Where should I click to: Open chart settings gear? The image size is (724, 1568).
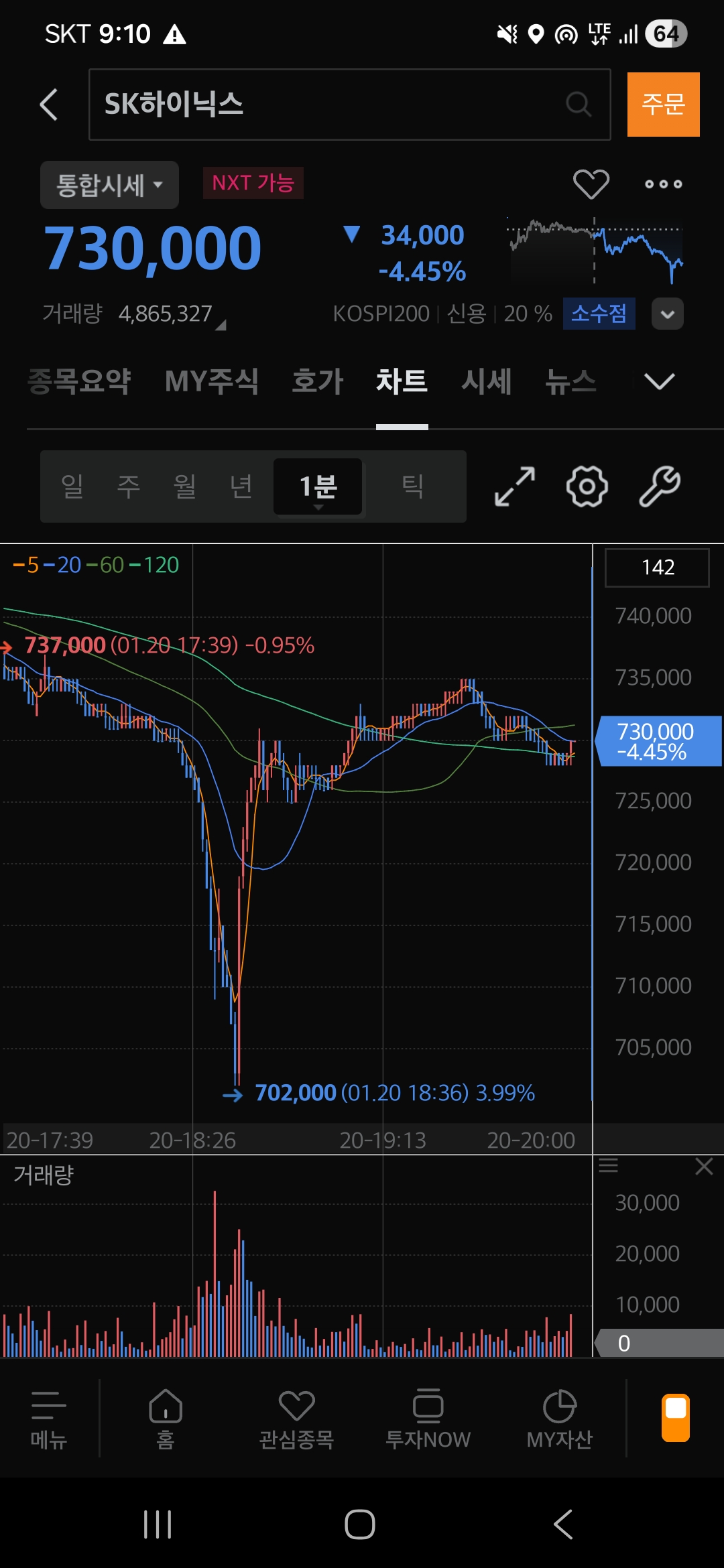point(587,486)
